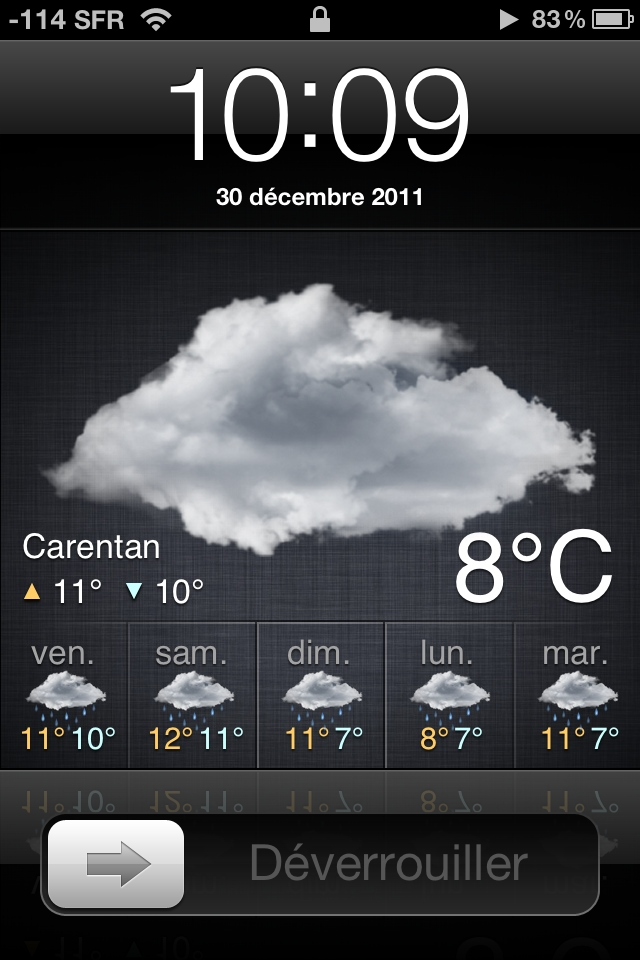Tap the Déverrouiller slider arrow knob

[x=116, y=863]
